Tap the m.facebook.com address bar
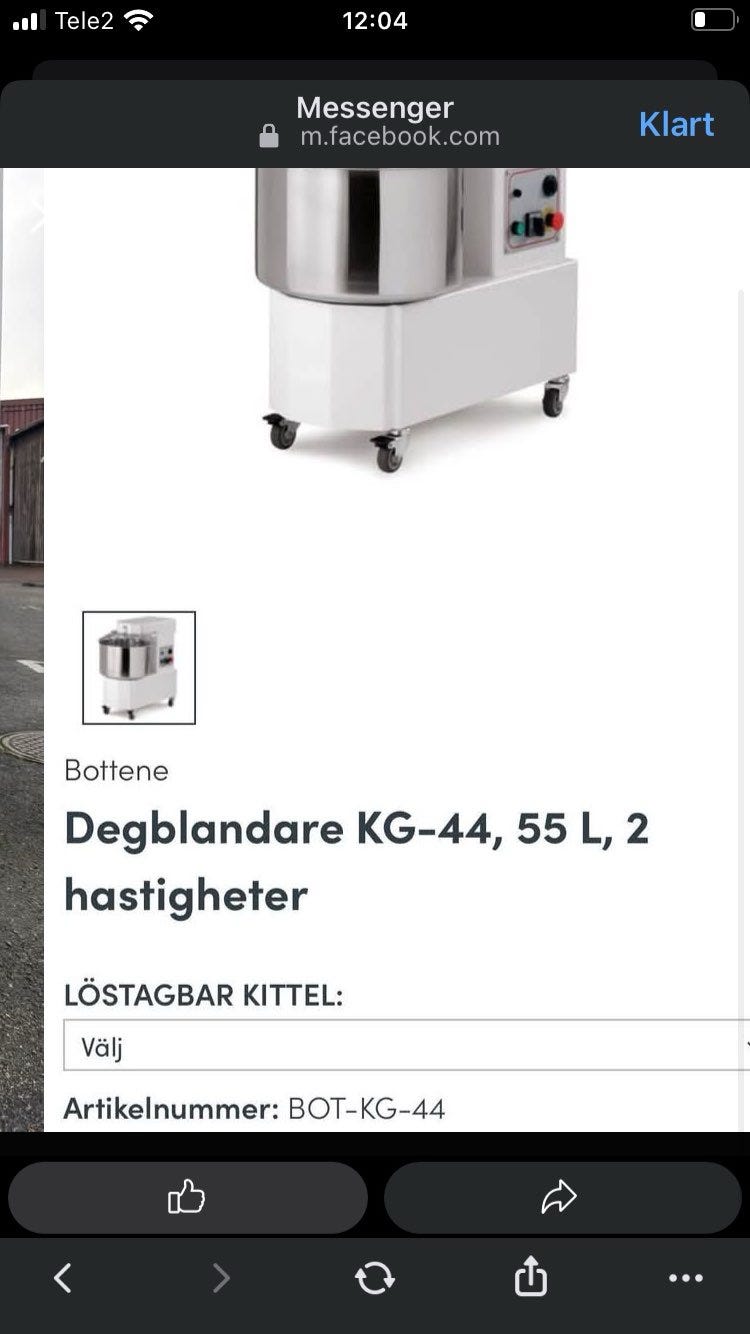The height and width of the screenshot is (1334, 750). pos(400,135)
